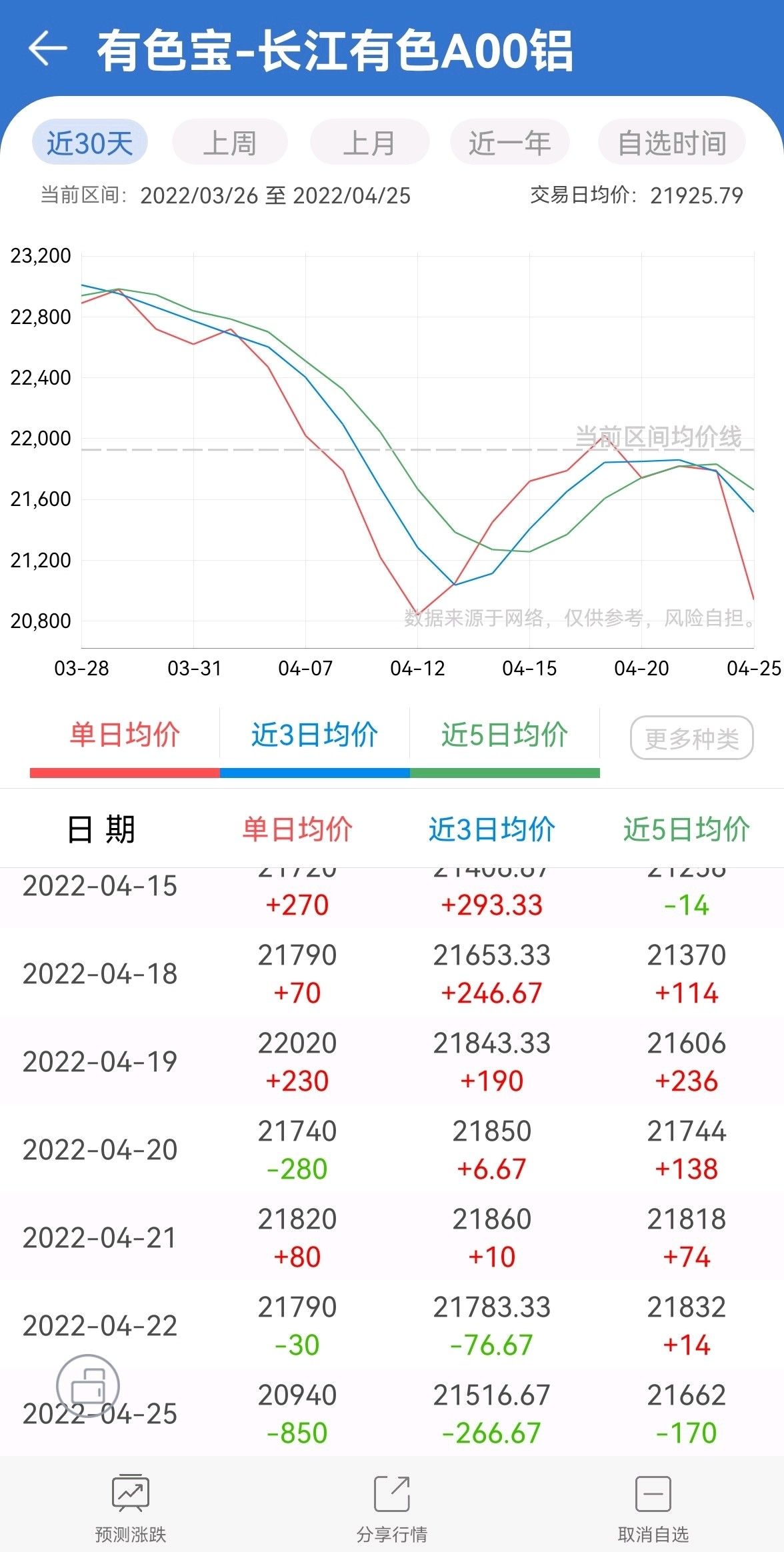Toggle the 单日均价 line on the chart
This screenshot has height=1552, width=784.
click(x=125, y=735)
